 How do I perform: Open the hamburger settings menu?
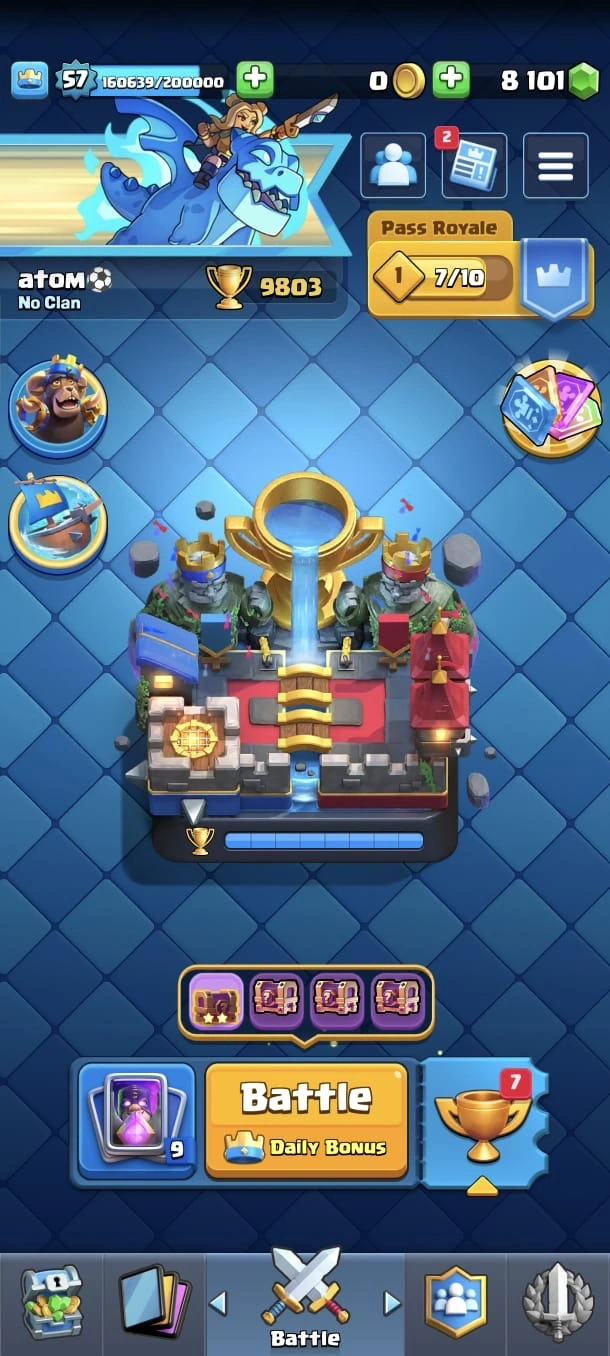tap(555, 166)
